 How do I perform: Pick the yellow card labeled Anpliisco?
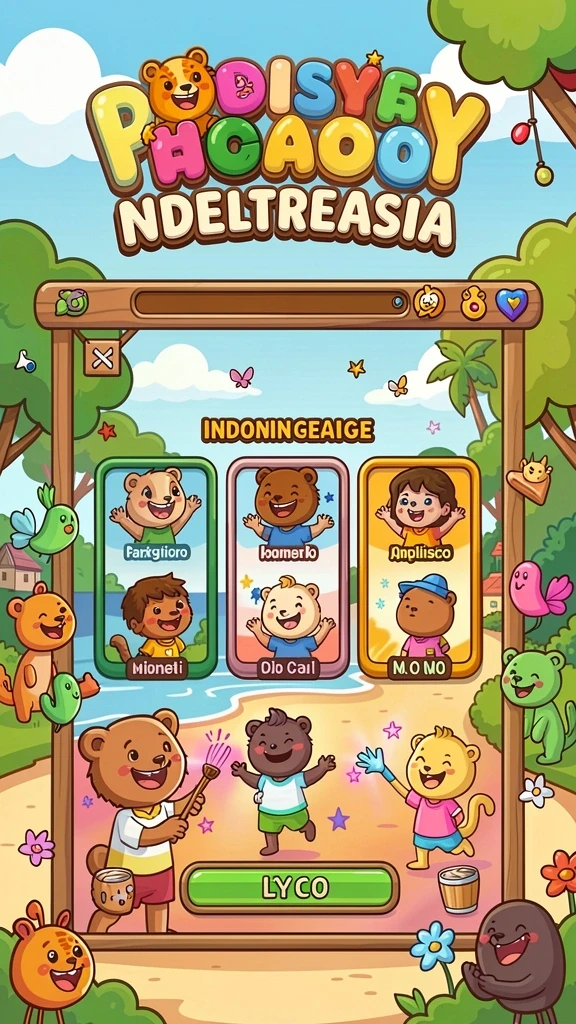coord(420,568)
